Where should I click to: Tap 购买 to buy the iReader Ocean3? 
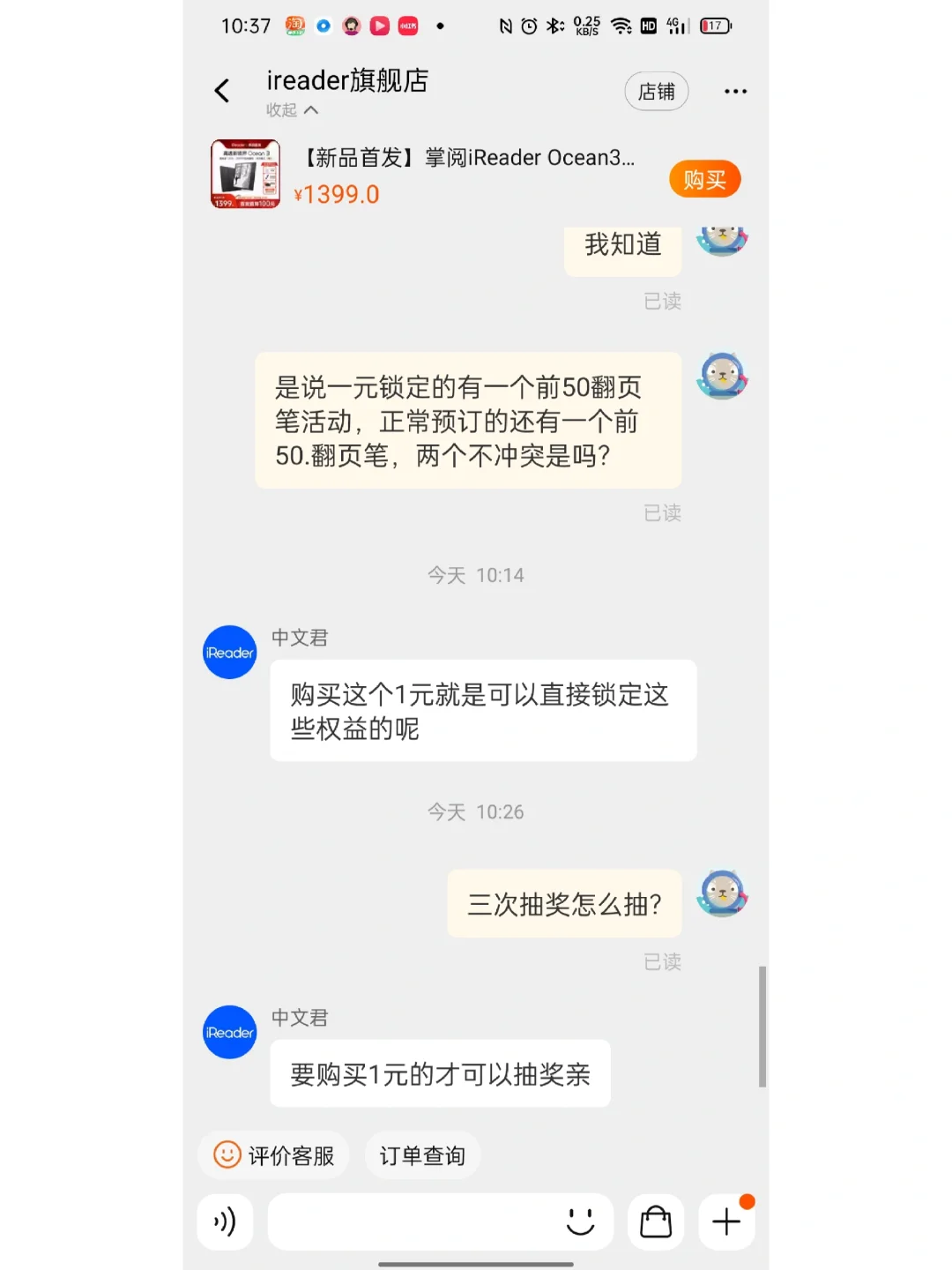click(x=704, y=180)
